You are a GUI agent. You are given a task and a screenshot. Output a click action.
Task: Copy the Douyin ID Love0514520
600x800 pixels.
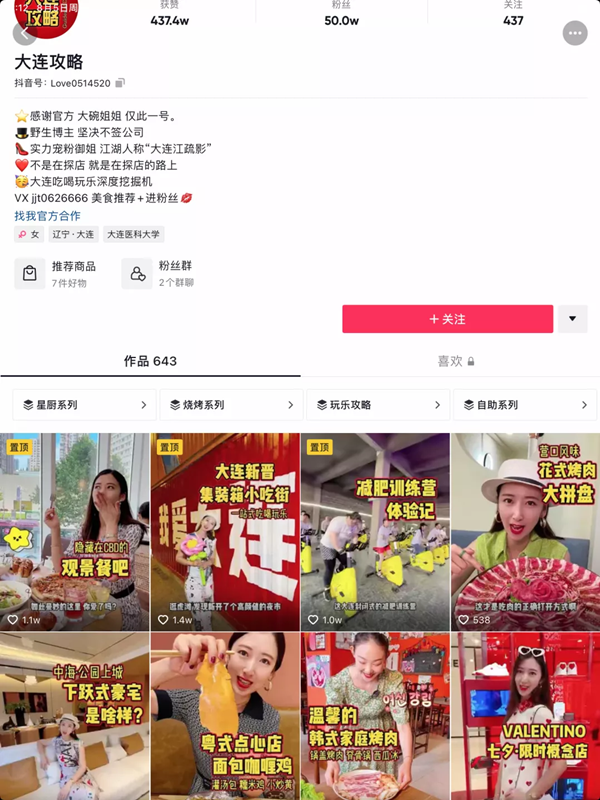pyautogui.click(x=121, y=83)
